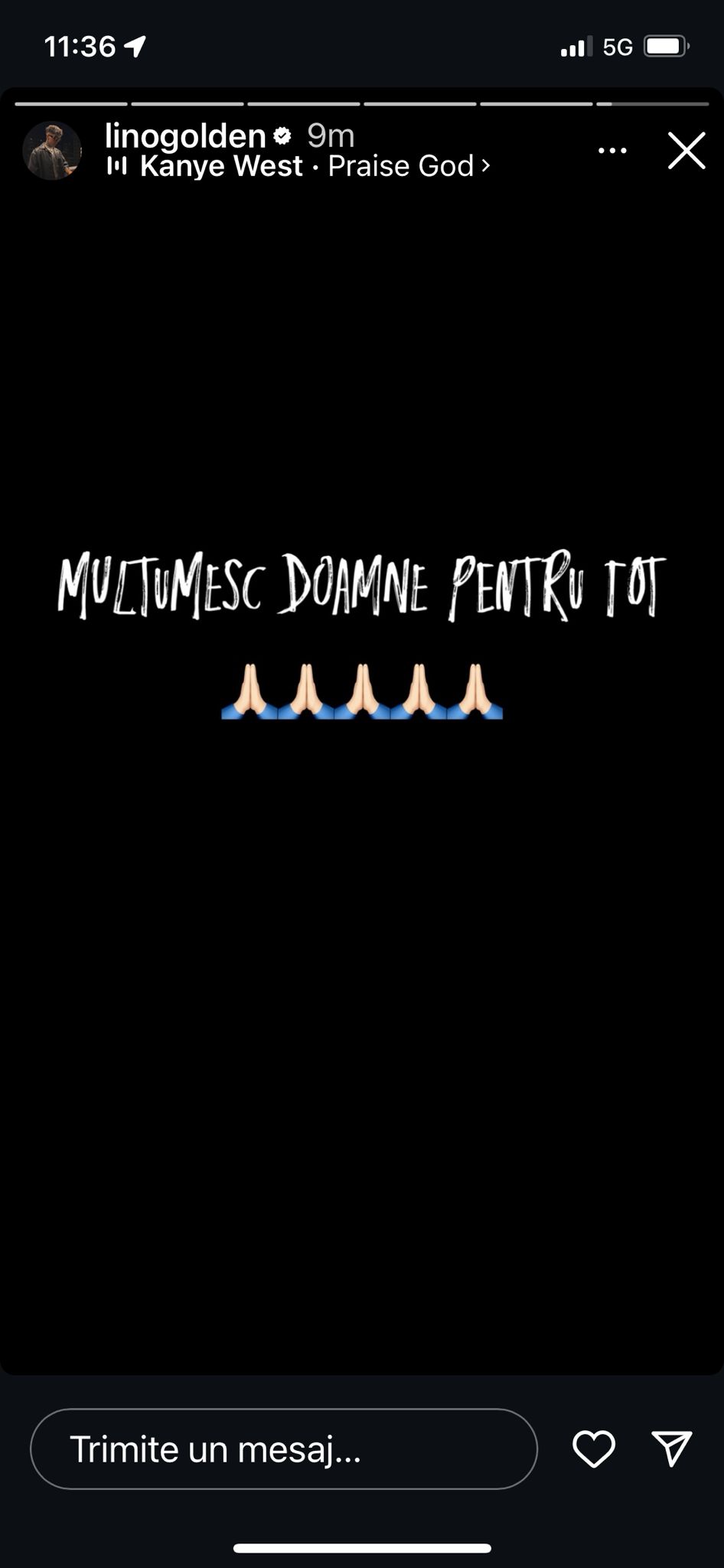724x1568 pixels.
Task: Open the Kanye West Praise God track
Action: pyautogui.click(x=306, y=166)
